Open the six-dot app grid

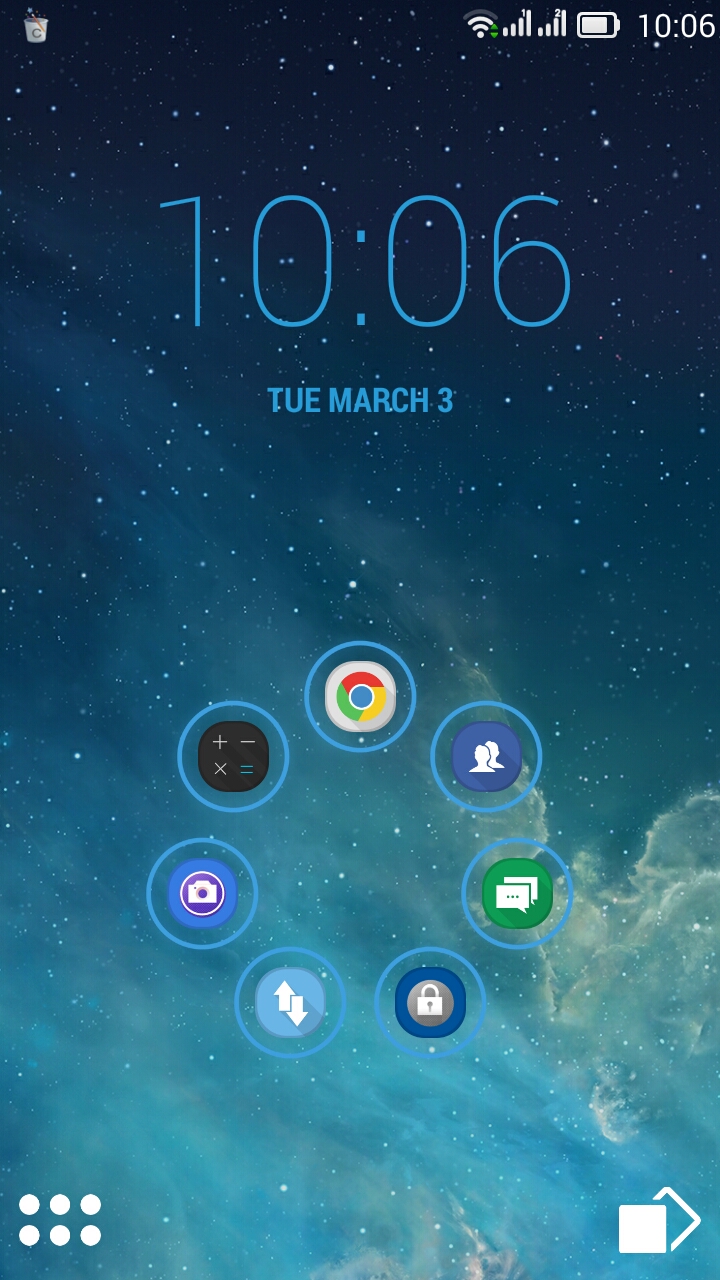(60, 1219)
